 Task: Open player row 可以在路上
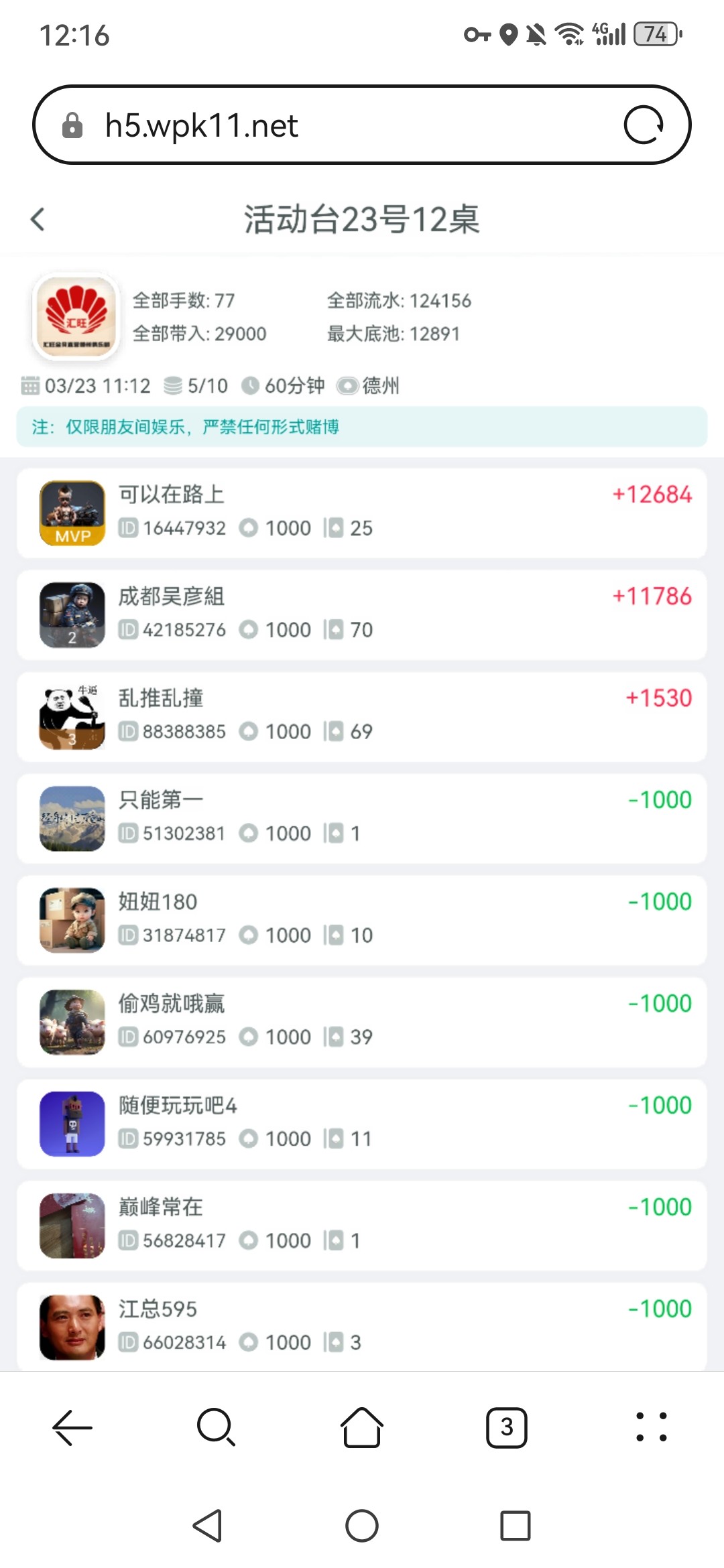pos(362,513)
